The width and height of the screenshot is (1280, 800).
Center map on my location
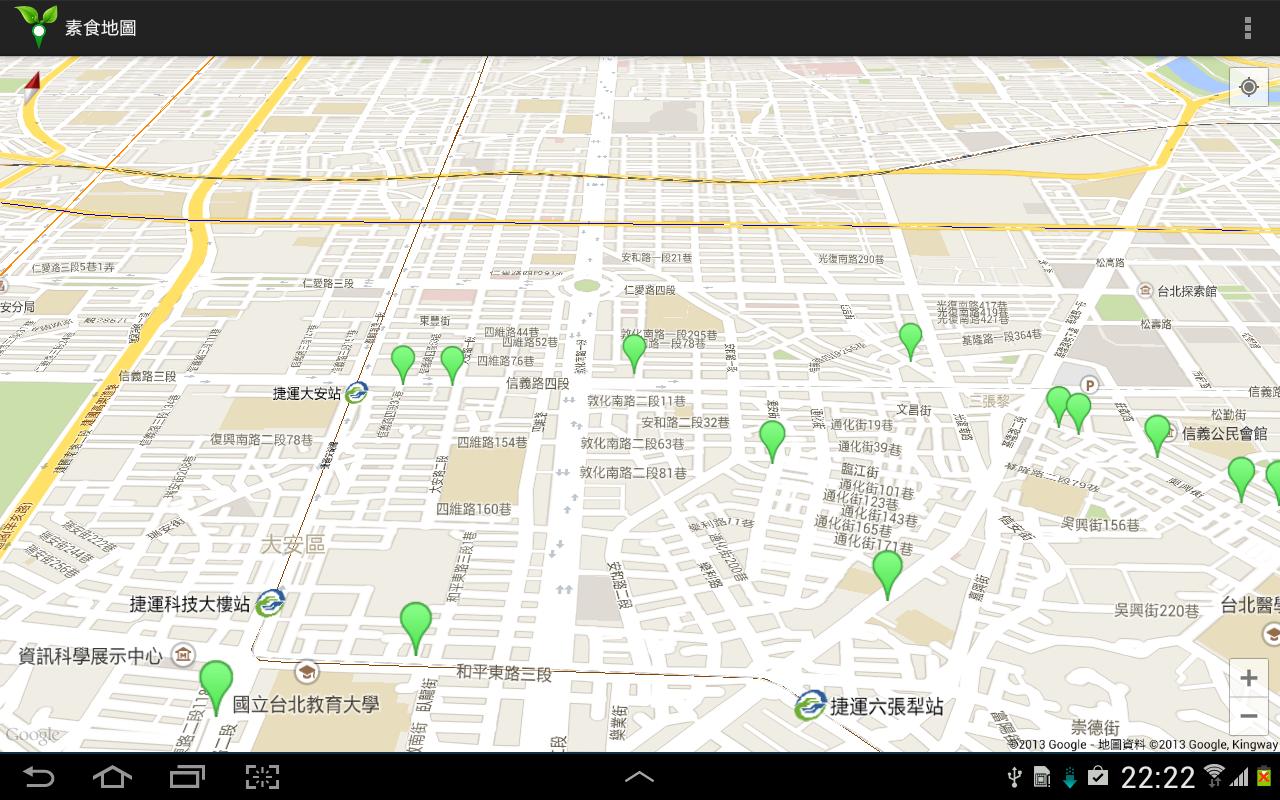point(1248,88)
